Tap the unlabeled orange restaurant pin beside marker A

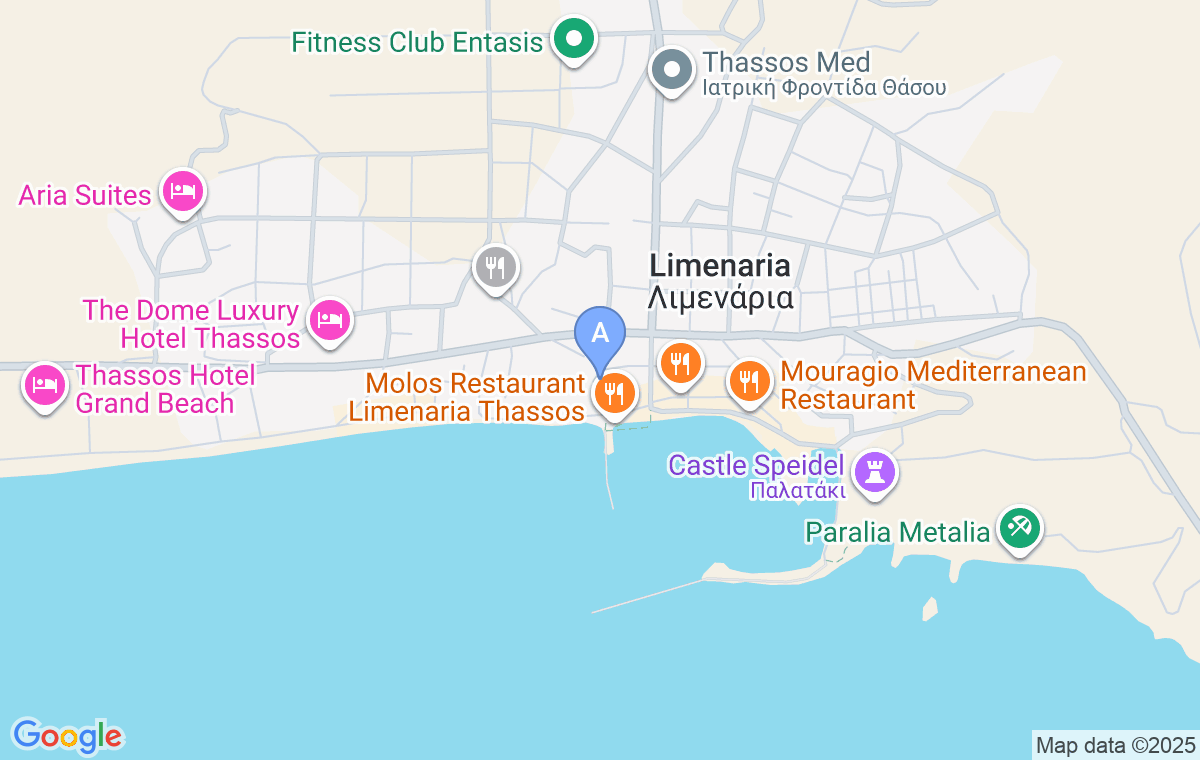[x=681, y=362]
